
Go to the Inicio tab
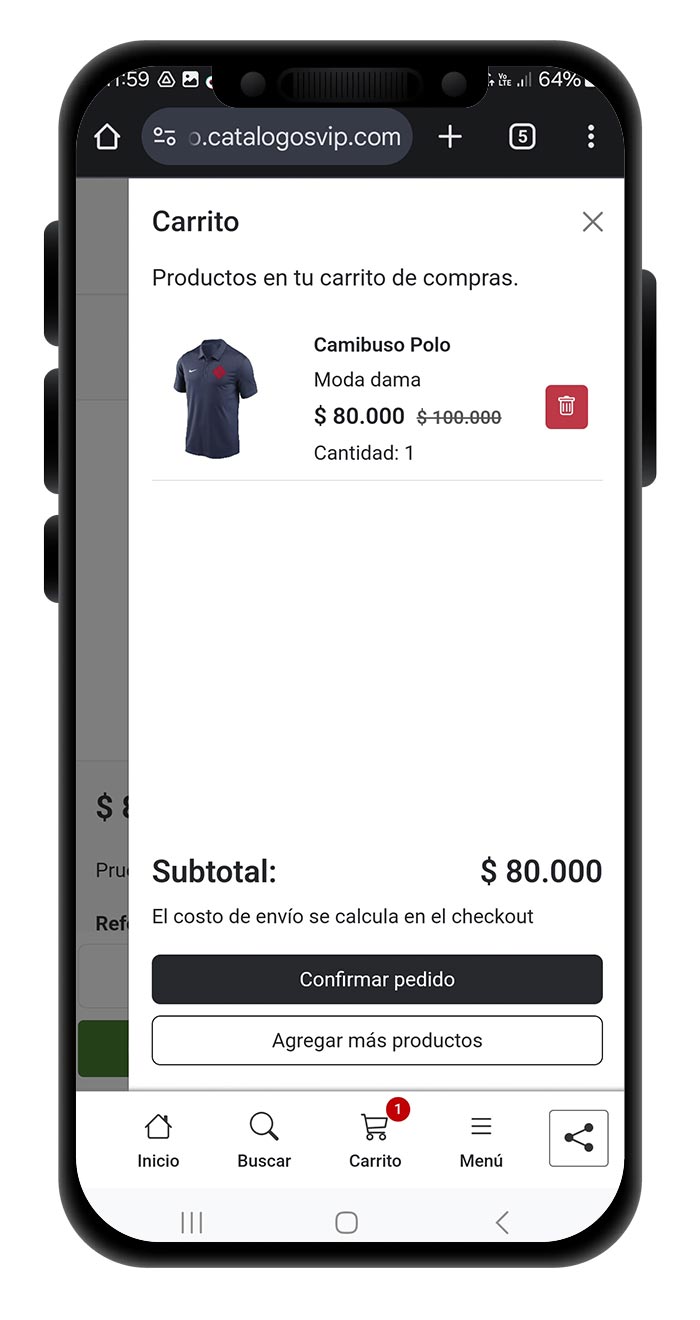pyautogui.click(x=158, y=1140)
